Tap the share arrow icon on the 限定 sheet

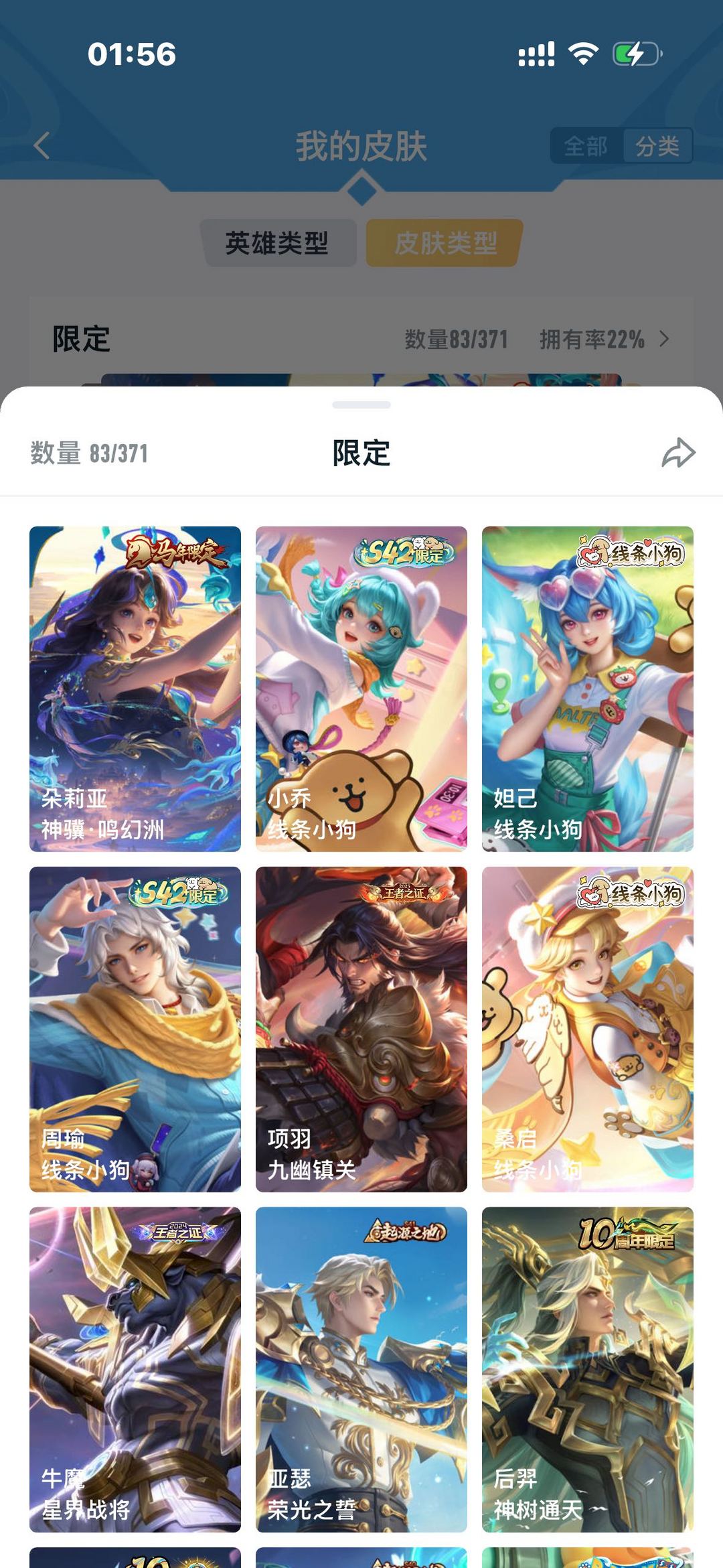[x=679, y=454]
